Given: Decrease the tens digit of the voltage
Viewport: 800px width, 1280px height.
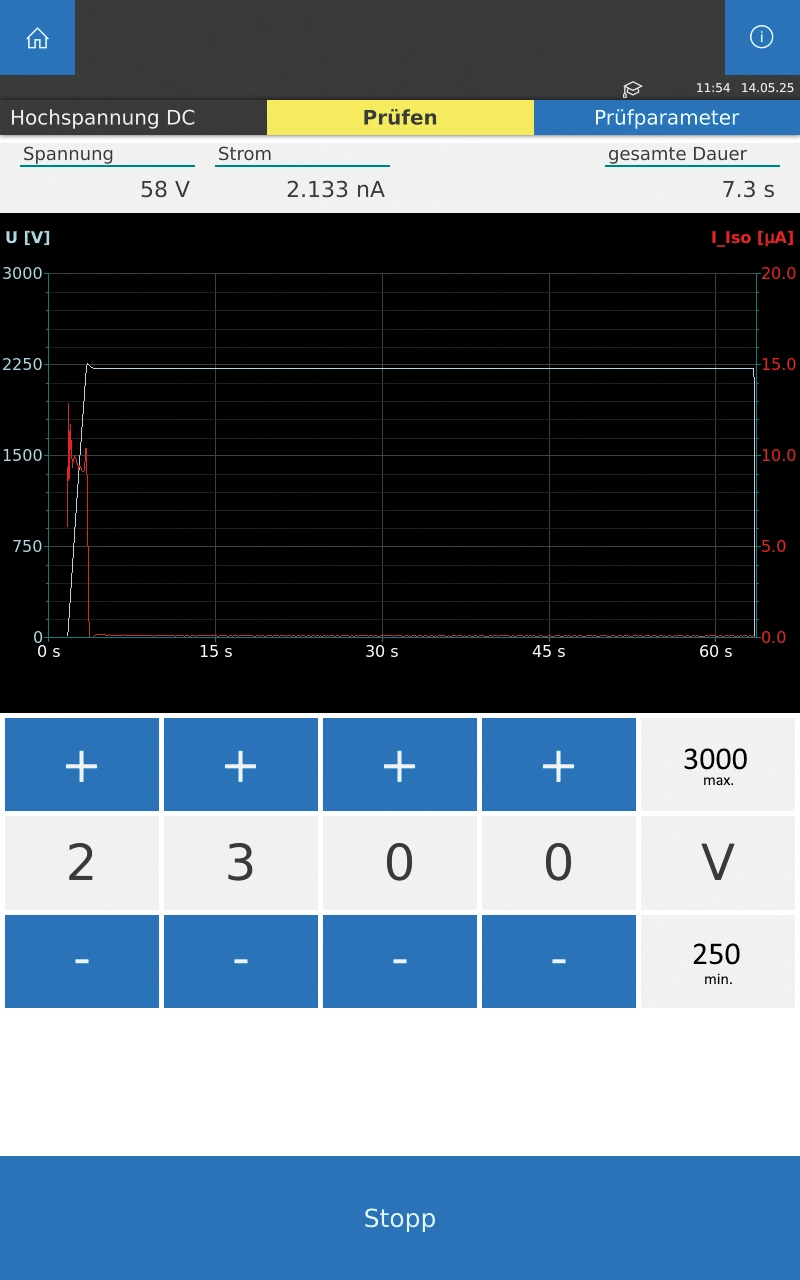Looking at the screenshot, I should coord(400,961).
